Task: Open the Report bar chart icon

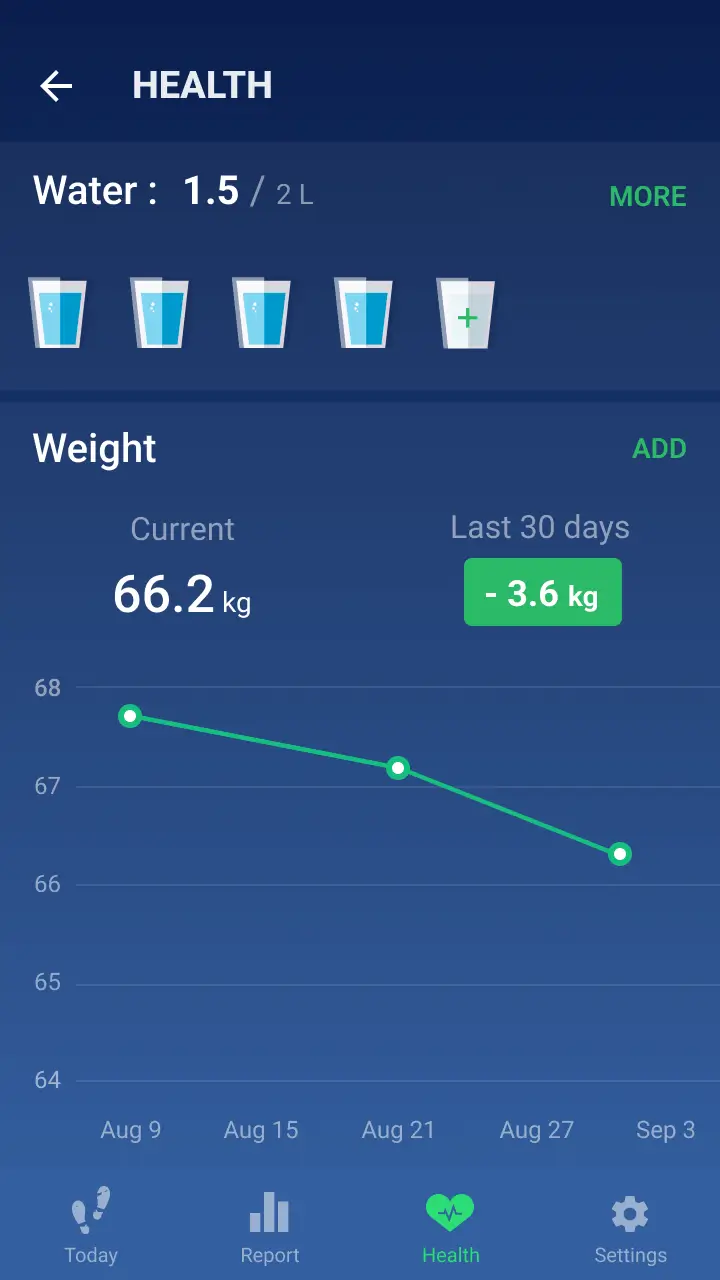Action: [270, 1213]
